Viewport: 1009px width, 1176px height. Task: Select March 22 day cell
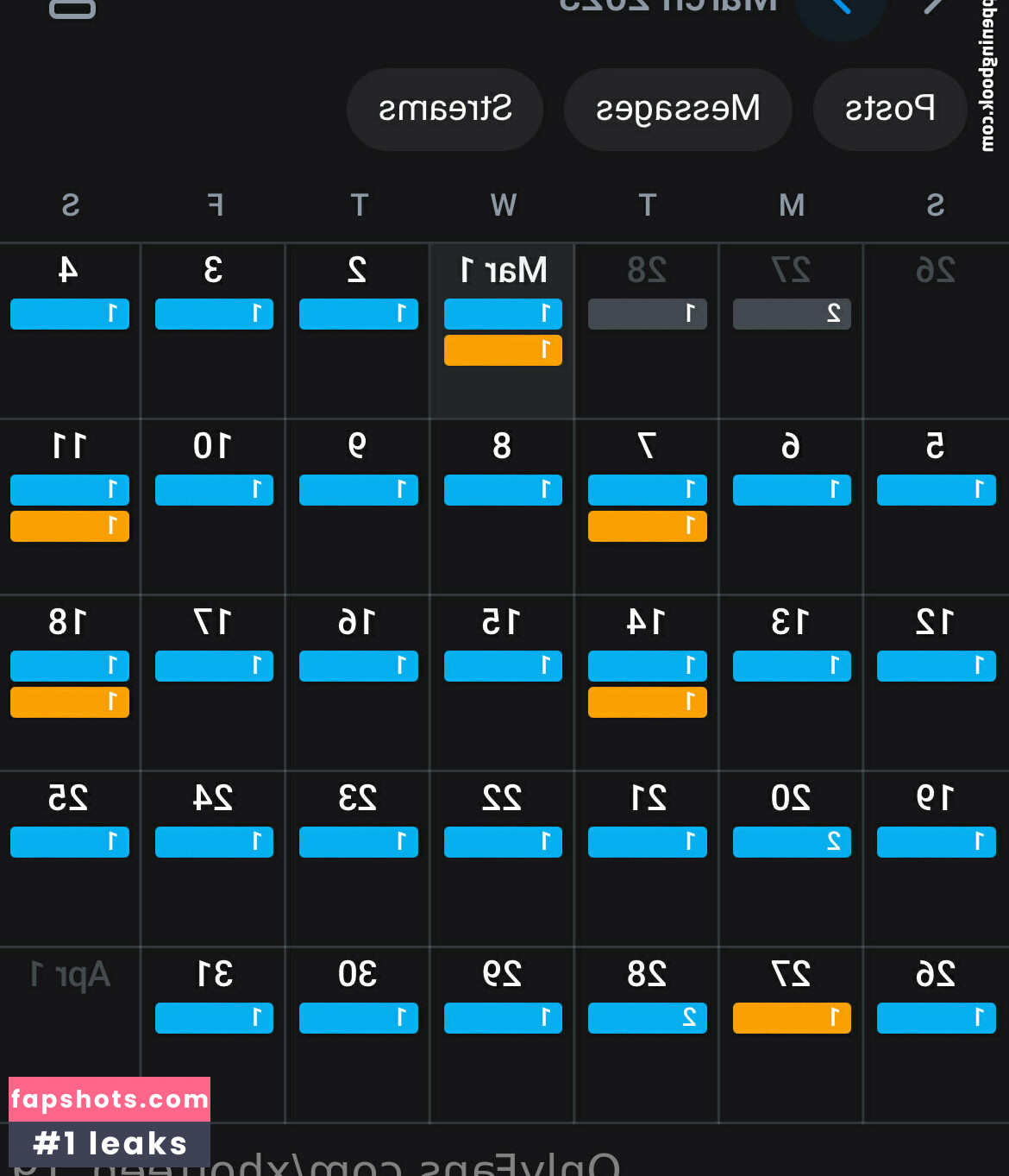click(502, 859)
